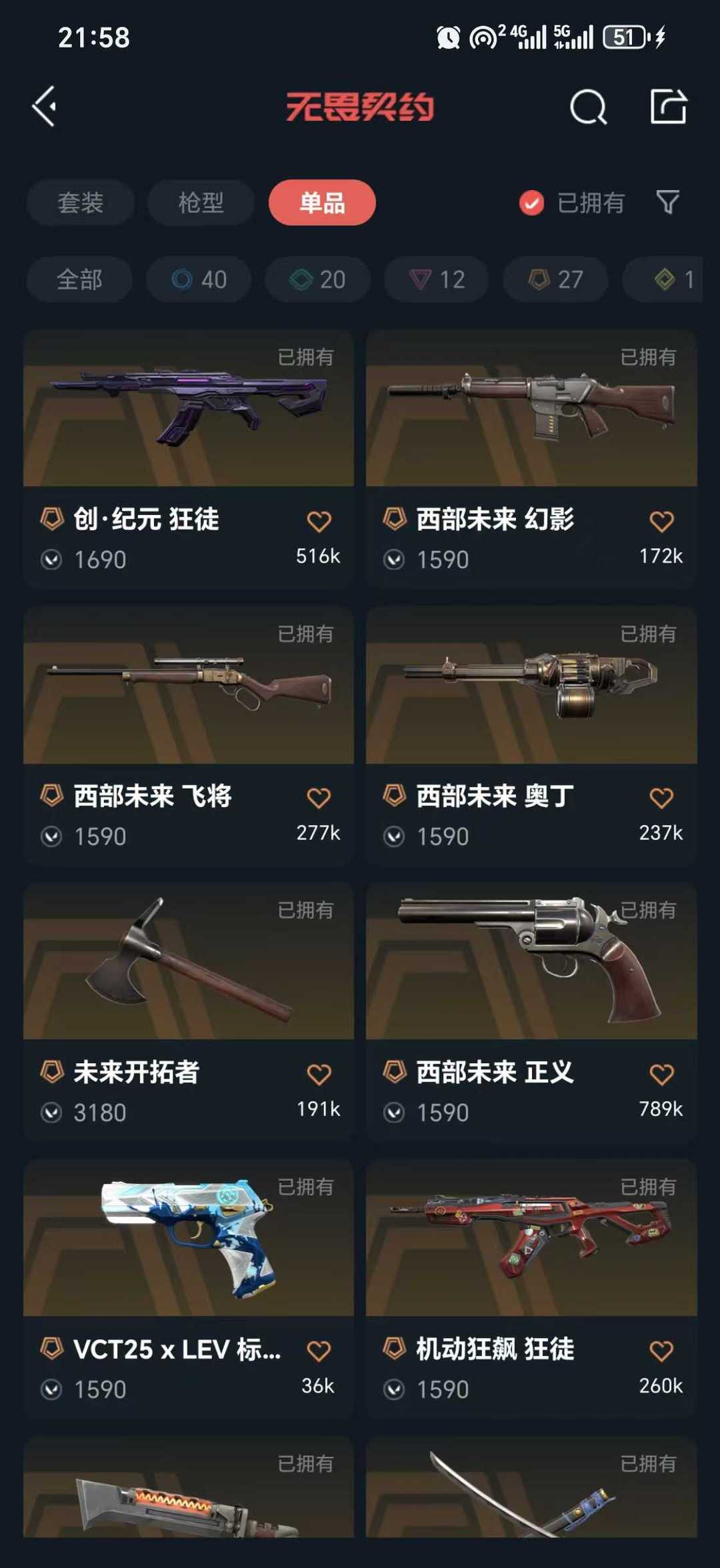Image resolution: width=720 pixels, height=1568 pixels.
Task: Filter by the pink tier chip 12
Action: point(436,279)
